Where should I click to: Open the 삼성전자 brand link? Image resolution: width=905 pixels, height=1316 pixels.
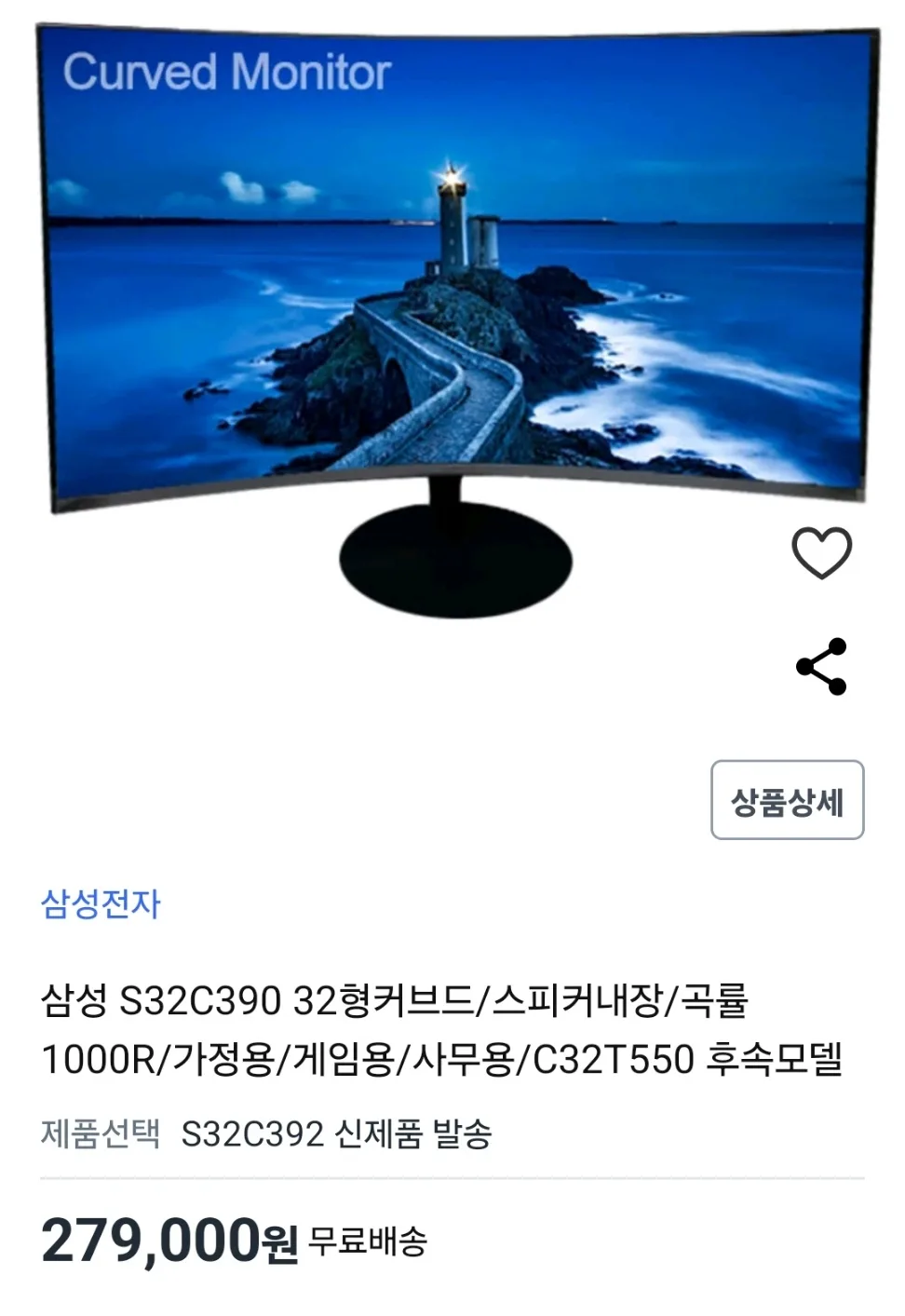click(101, 903)
